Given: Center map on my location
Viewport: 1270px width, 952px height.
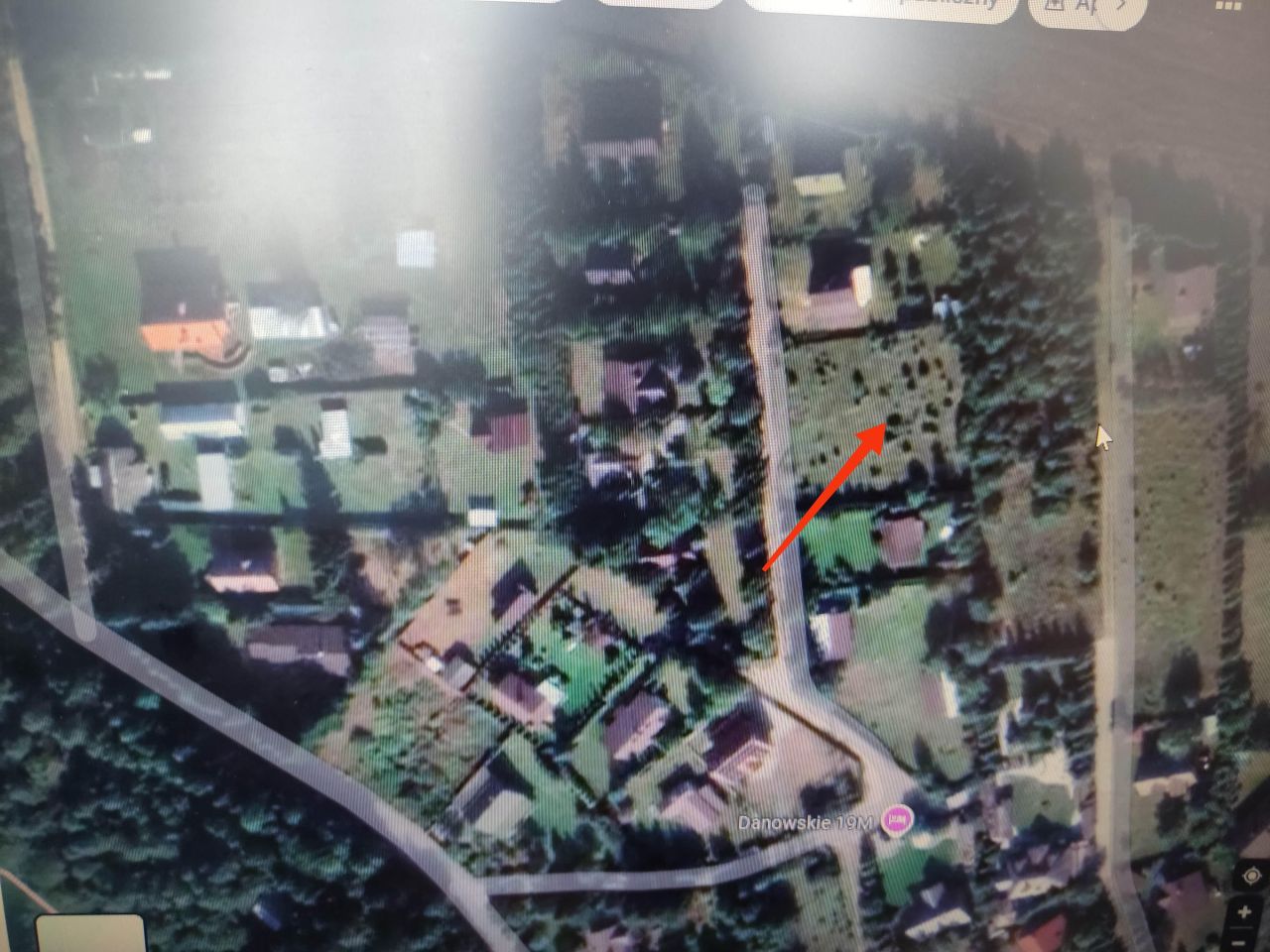Looking at the screenshot, I should (x=1250, y=877).
